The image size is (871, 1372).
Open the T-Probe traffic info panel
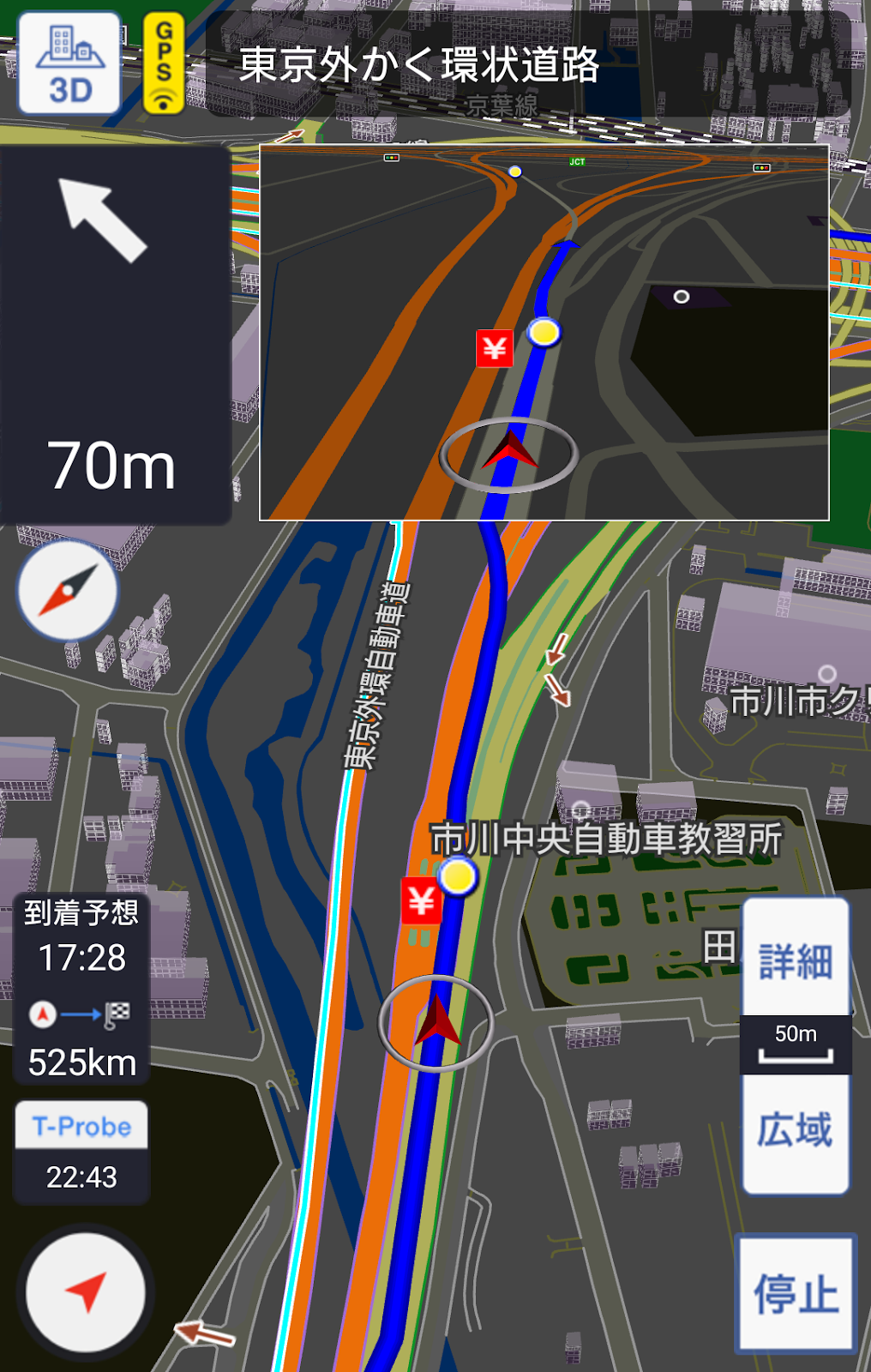[x=81, y=1152]
